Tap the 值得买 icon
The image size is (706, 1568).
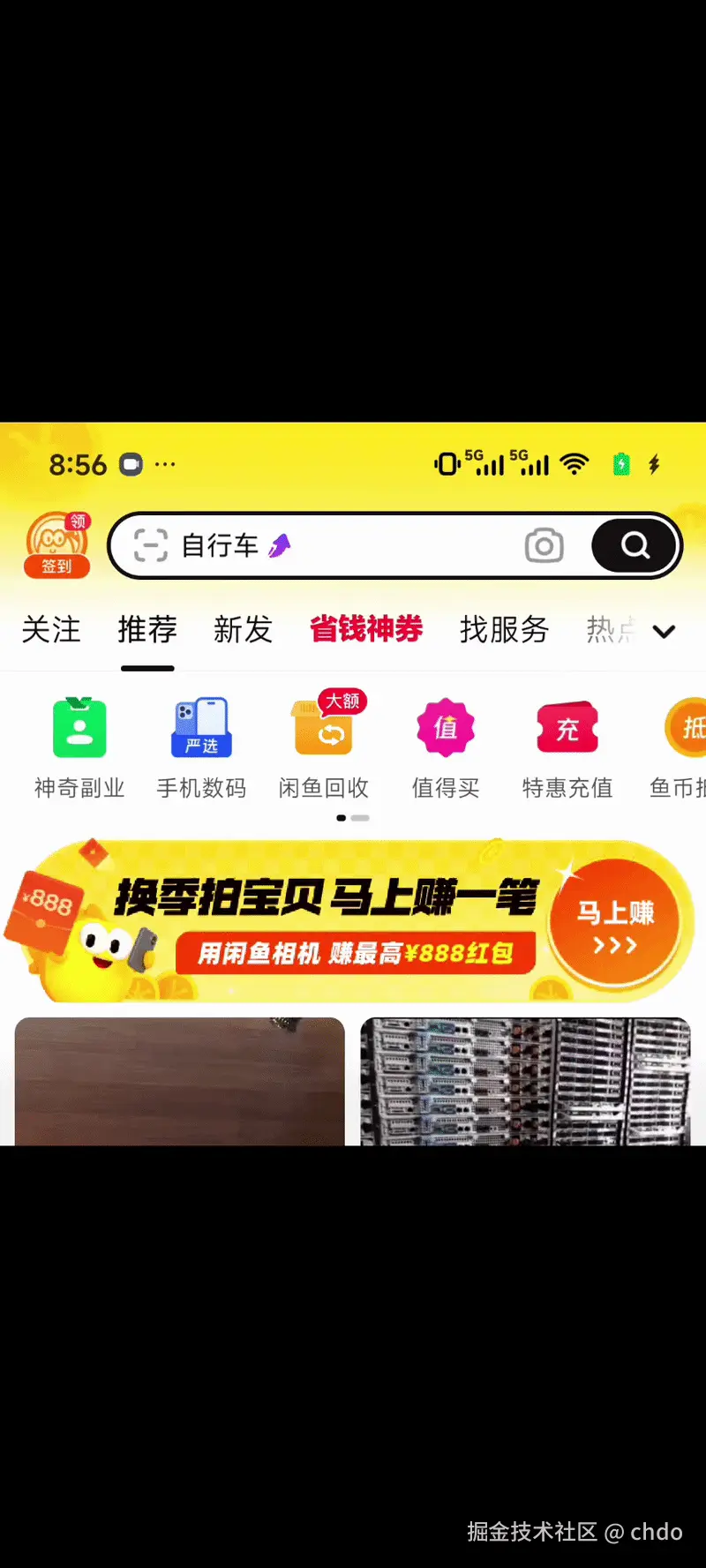445,746
